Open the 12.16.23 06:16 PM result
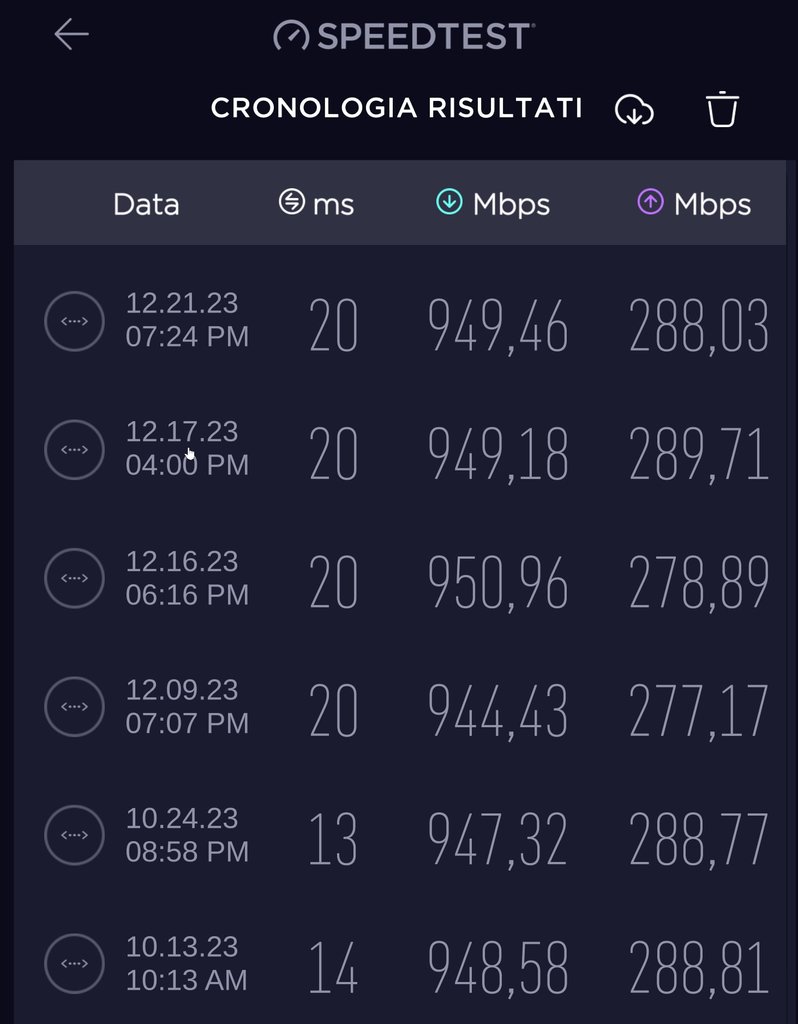This screenshot has height=1024, width=798. tap(400, 579)
